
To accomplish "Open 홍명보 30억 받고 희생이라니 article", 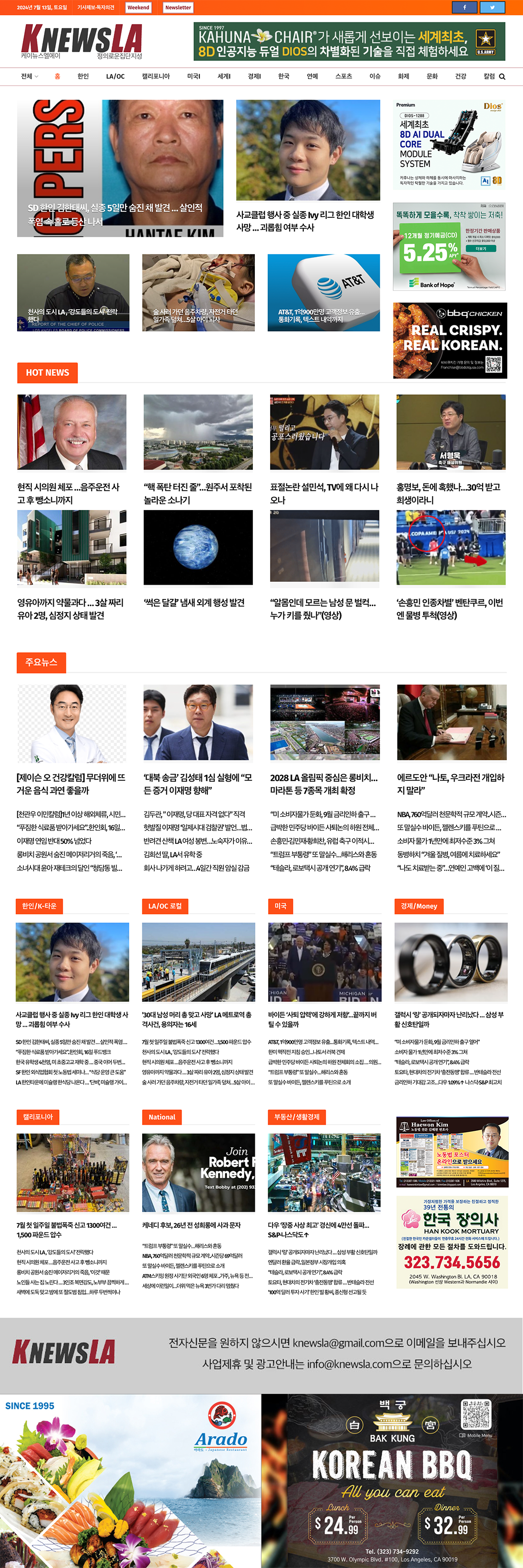I will 448,493.
